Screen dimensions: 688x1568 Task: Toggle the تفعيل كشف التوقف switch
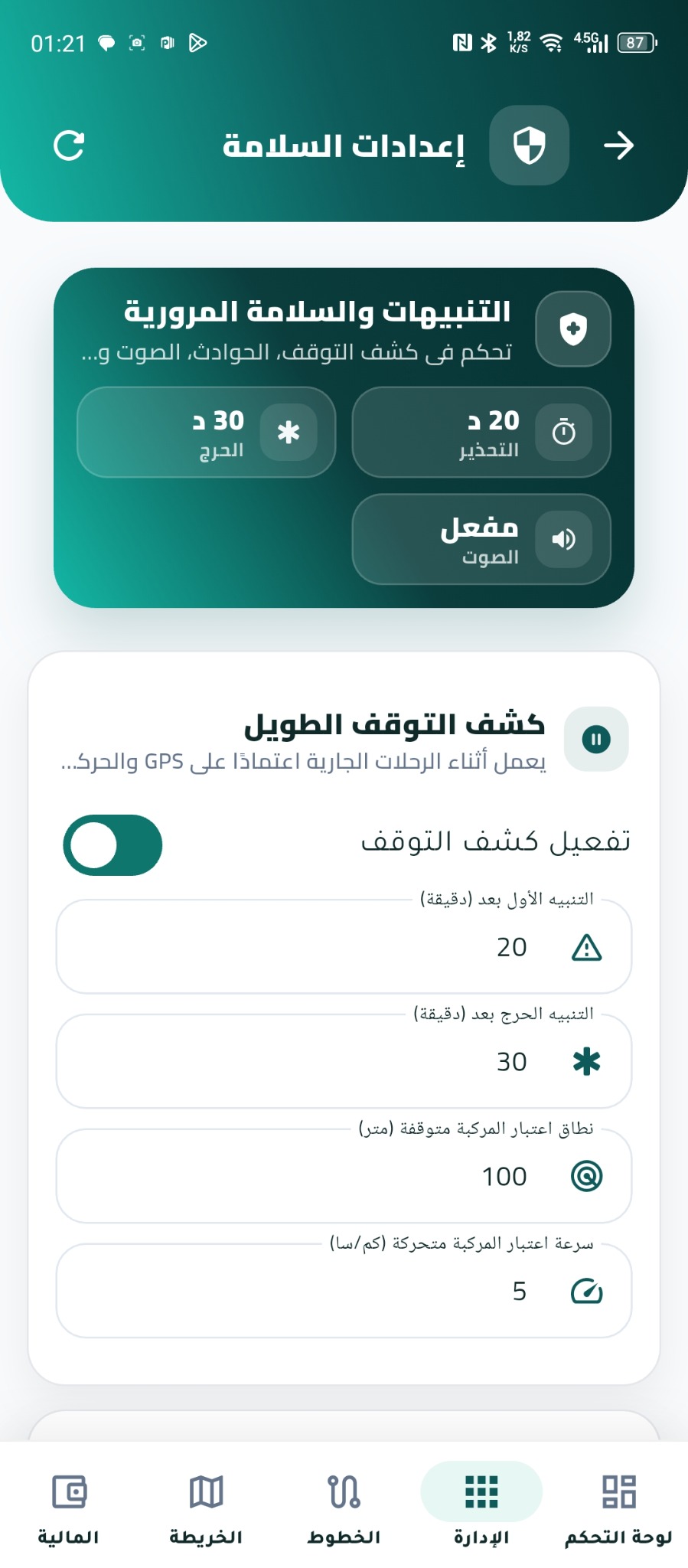(112, 845)
